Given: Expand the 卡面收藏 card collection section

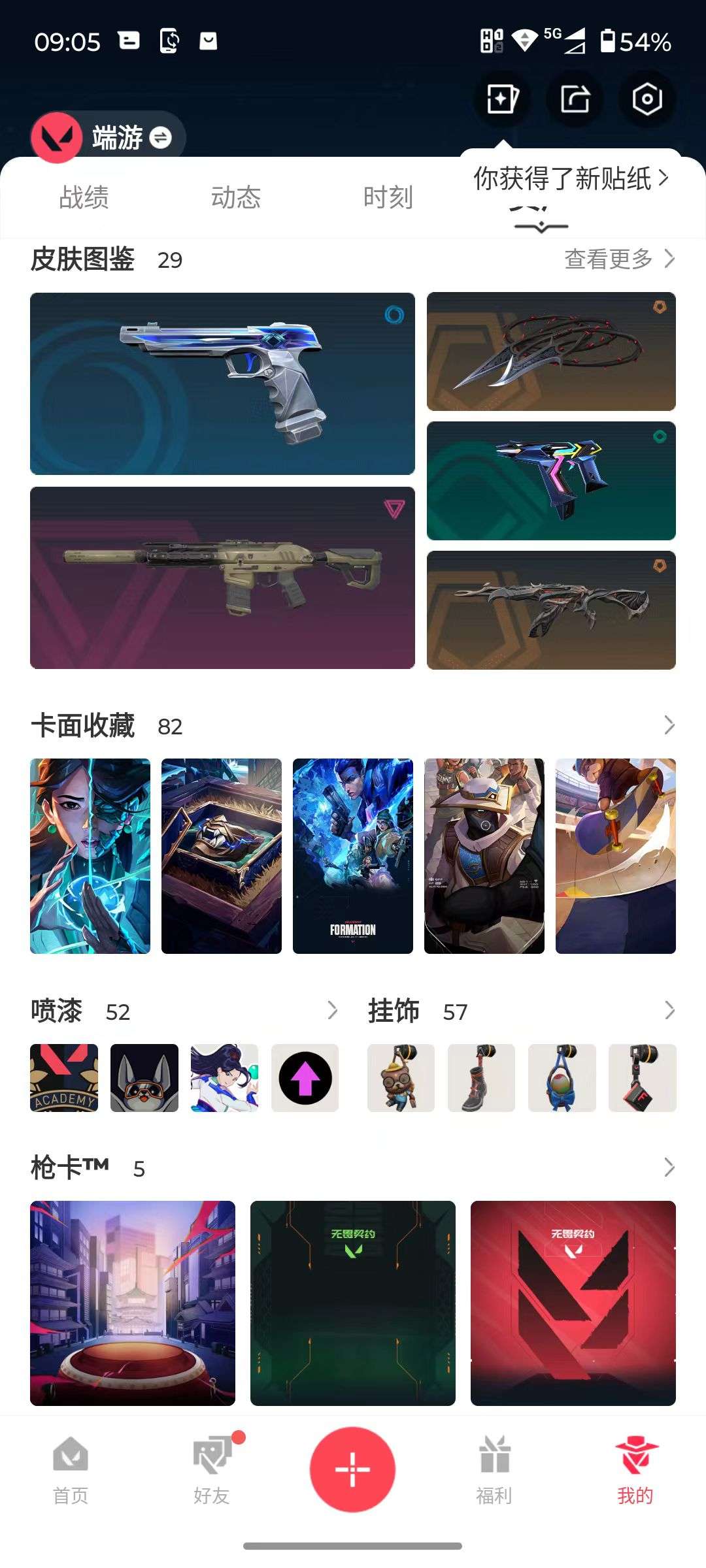Looking at the screenshot, I should tap(668, 725).
